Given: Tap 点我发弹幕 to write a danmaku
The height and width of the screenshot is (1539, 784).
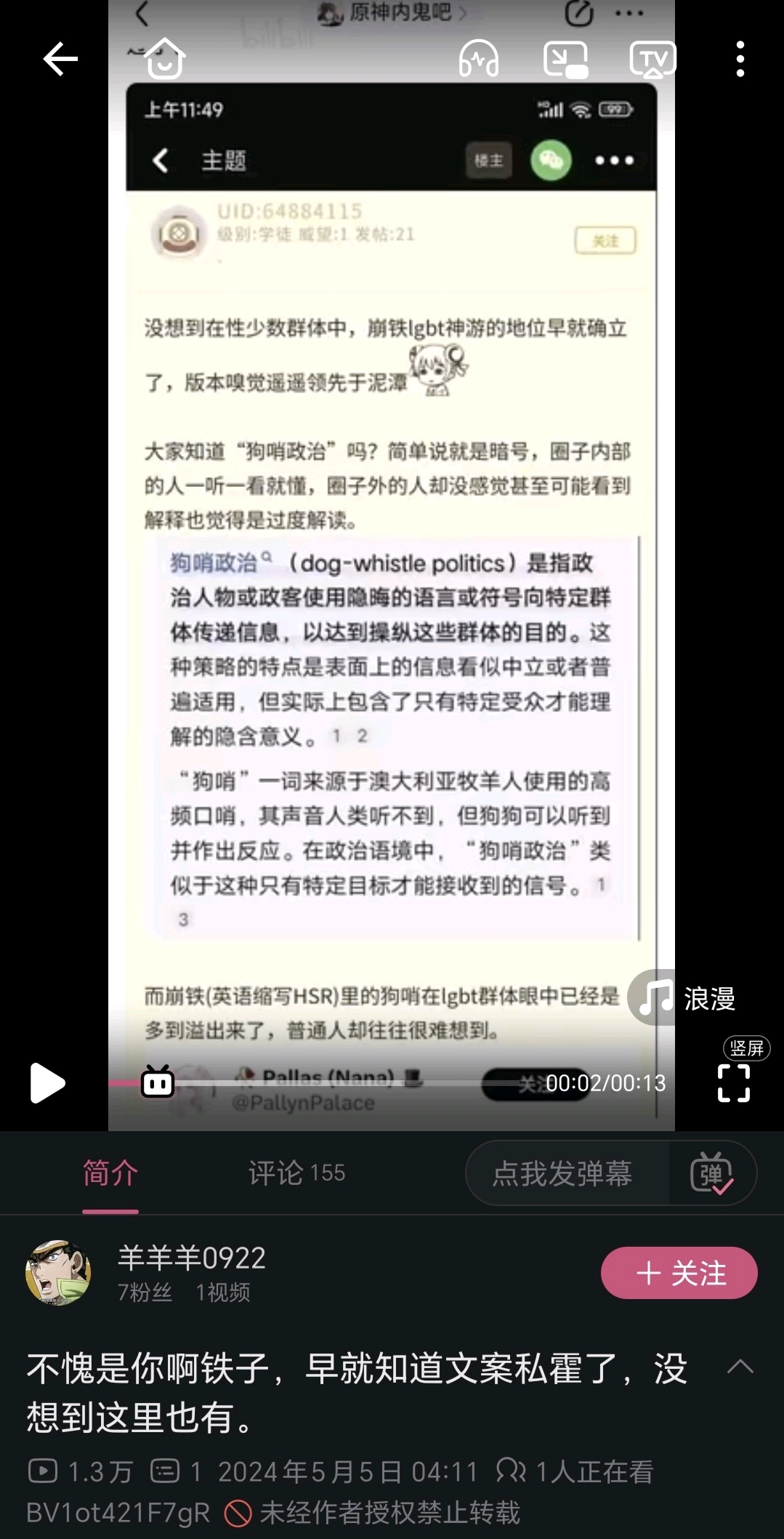Looking at the screenshot, I should (x=563, y=1173).
